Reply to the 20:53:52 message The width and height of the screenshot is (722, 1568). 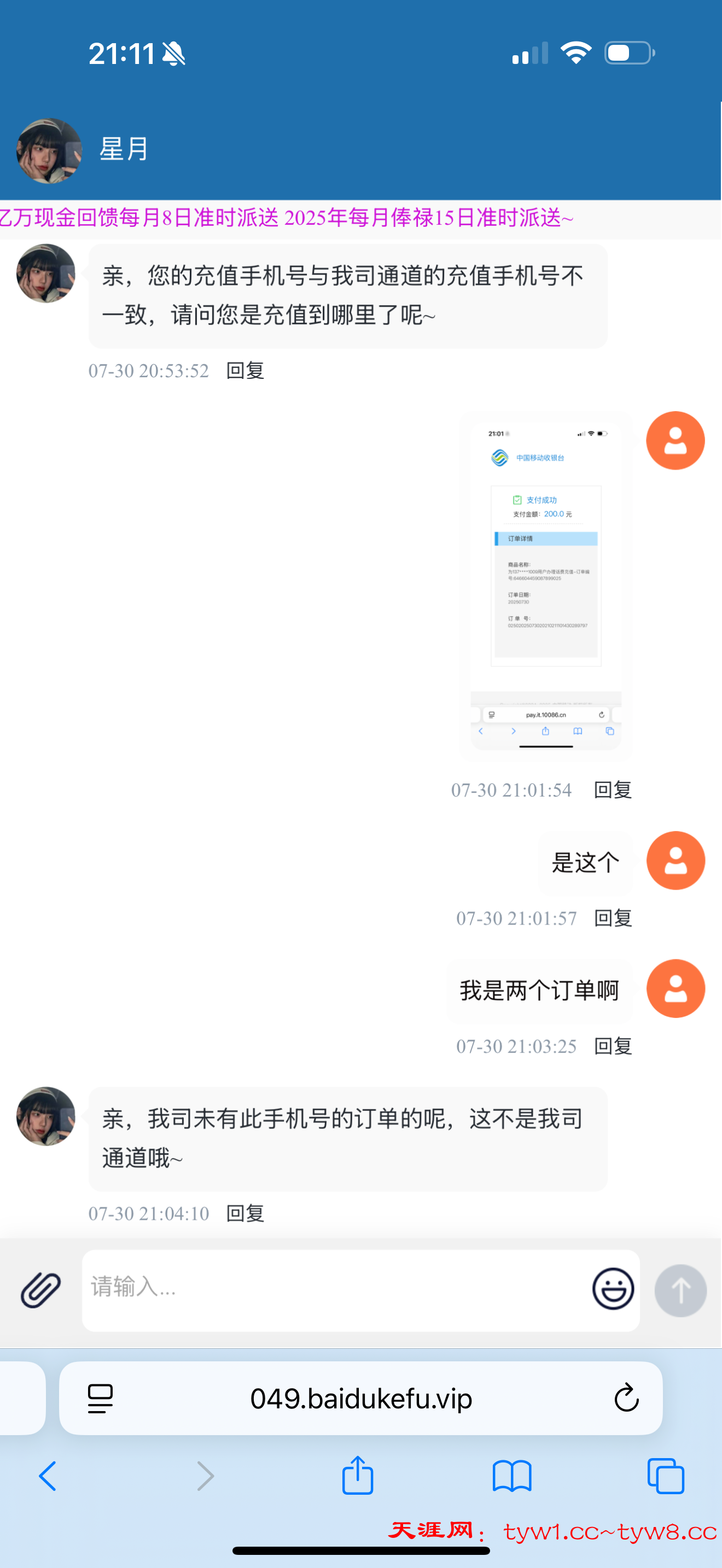click(x=244, y=370)
